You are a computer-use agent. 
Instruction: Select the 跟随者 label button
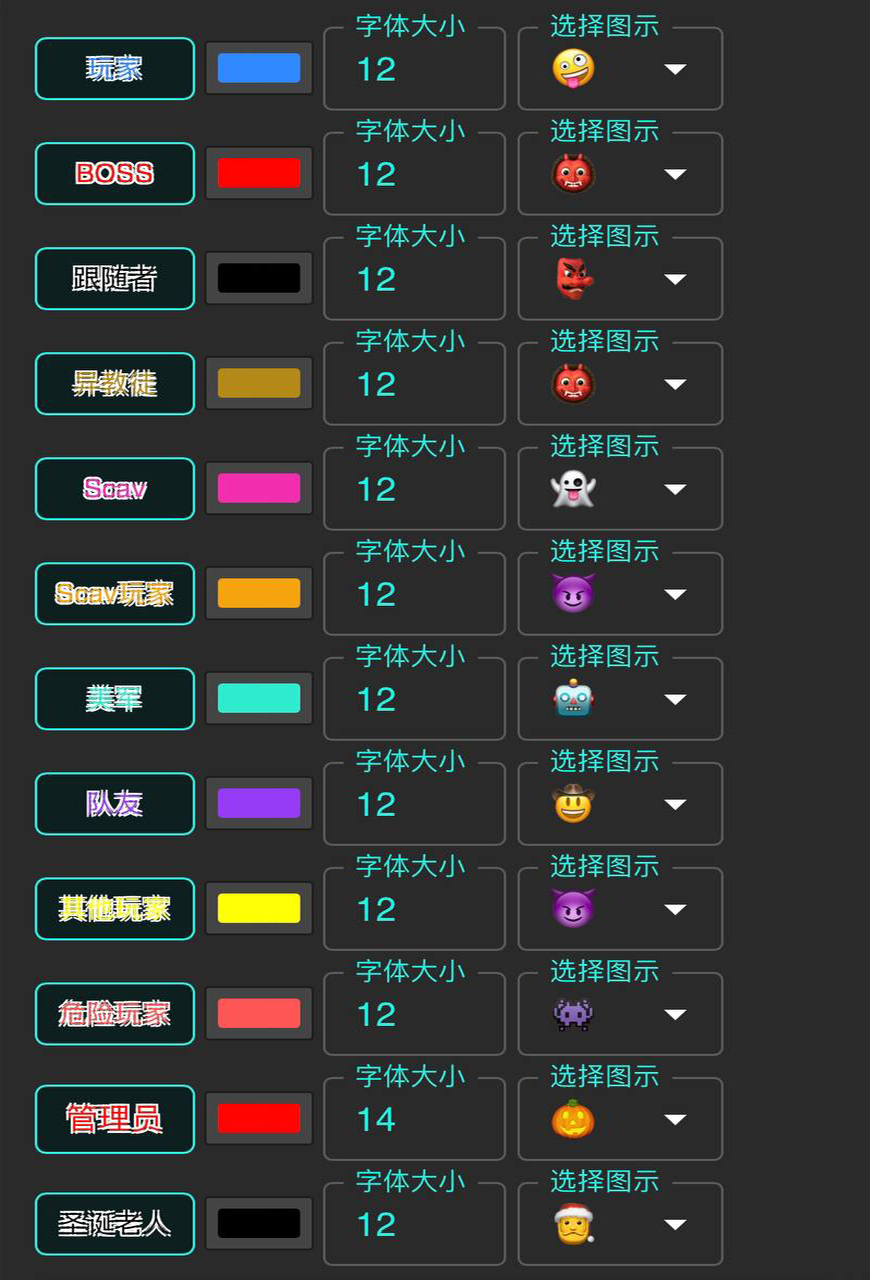click(115, 279)
